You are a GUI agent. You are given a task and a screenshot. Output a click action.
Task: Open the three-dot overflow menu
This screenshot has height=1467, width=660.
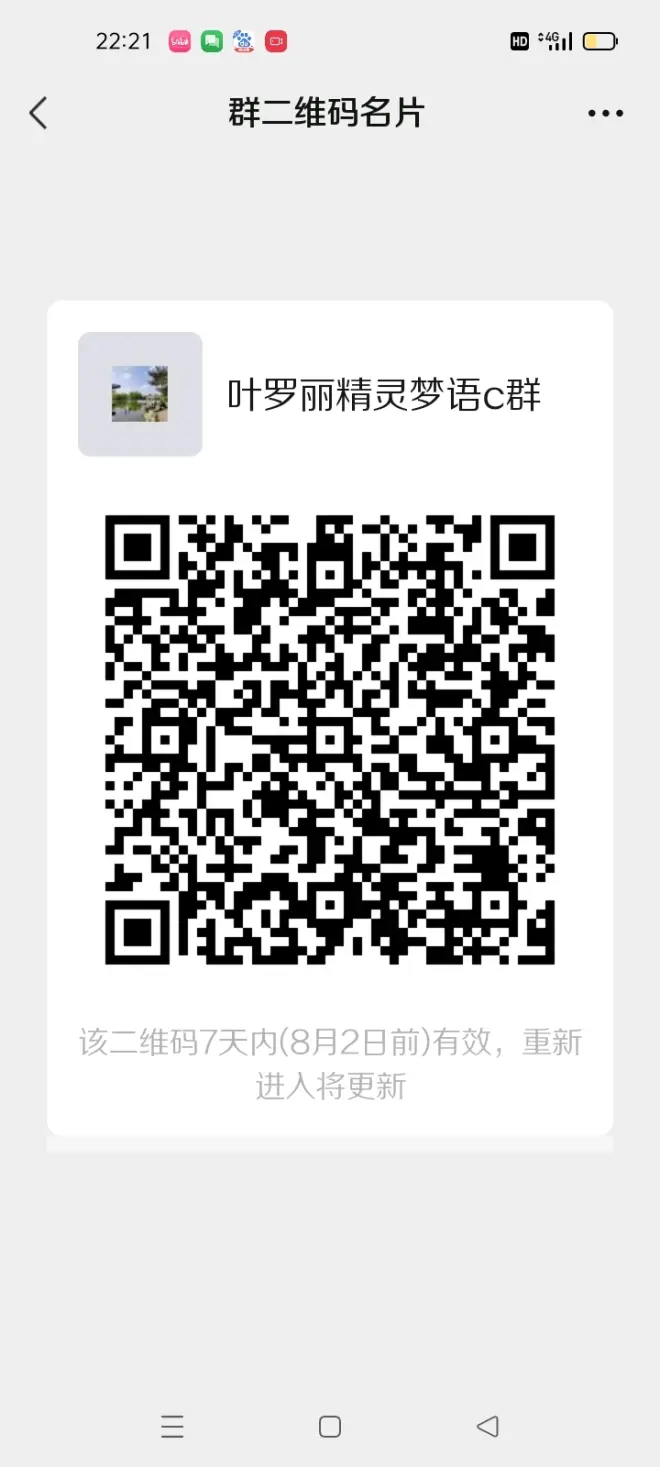605,113
